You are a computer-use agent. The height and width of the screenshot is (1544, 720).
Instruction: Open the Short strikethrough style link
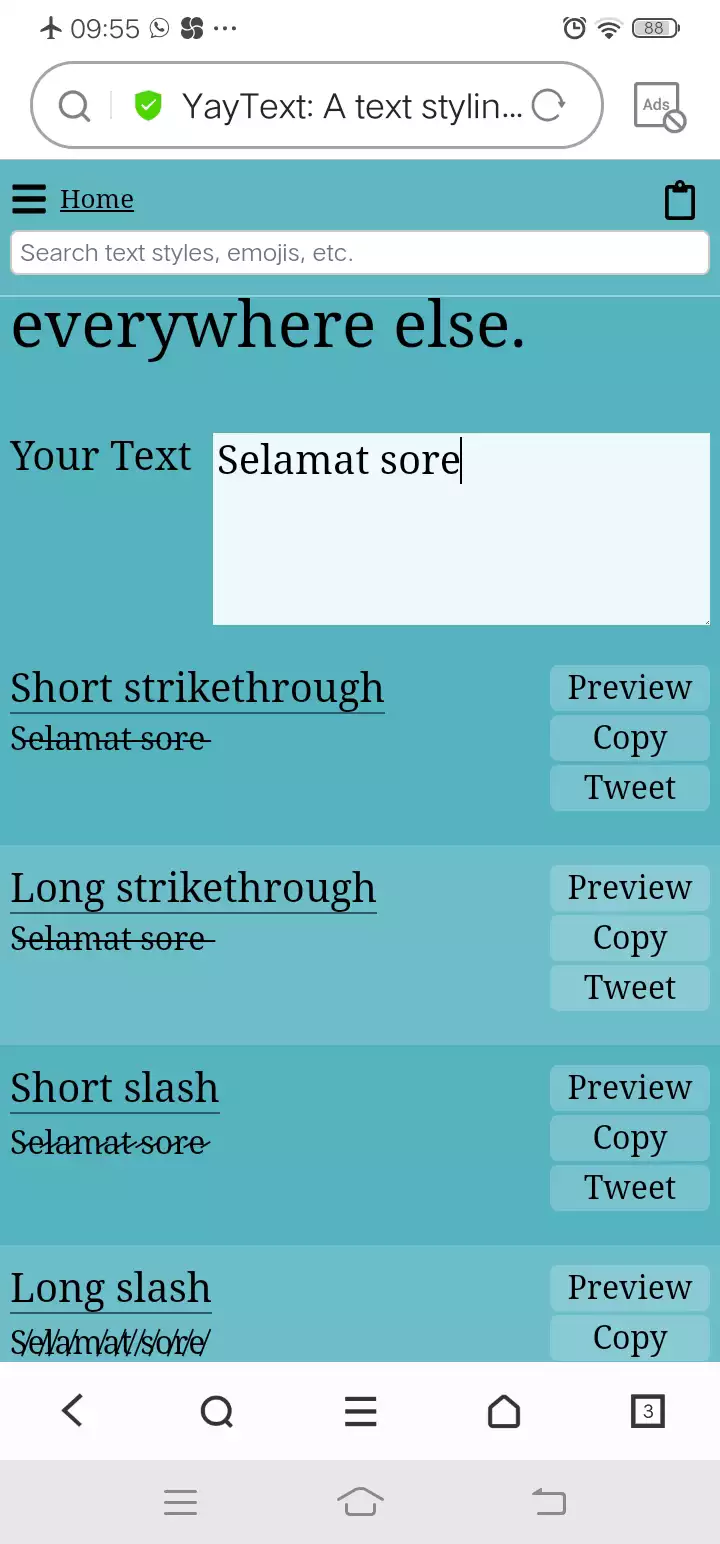pos(197,689)
